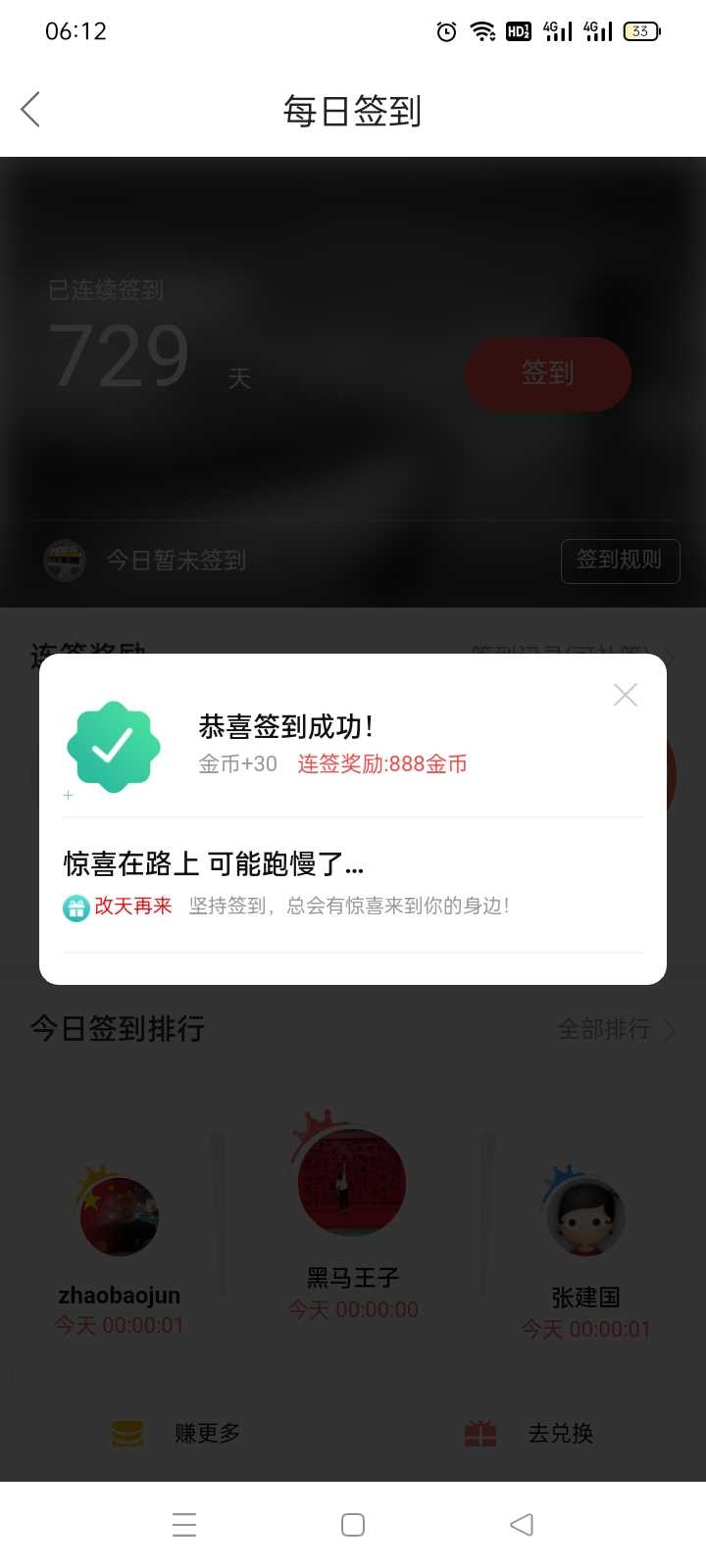The image size is (706, 1568).
Task: Tap 去兑换 to redeem coins
Action: coord(529,1434)
